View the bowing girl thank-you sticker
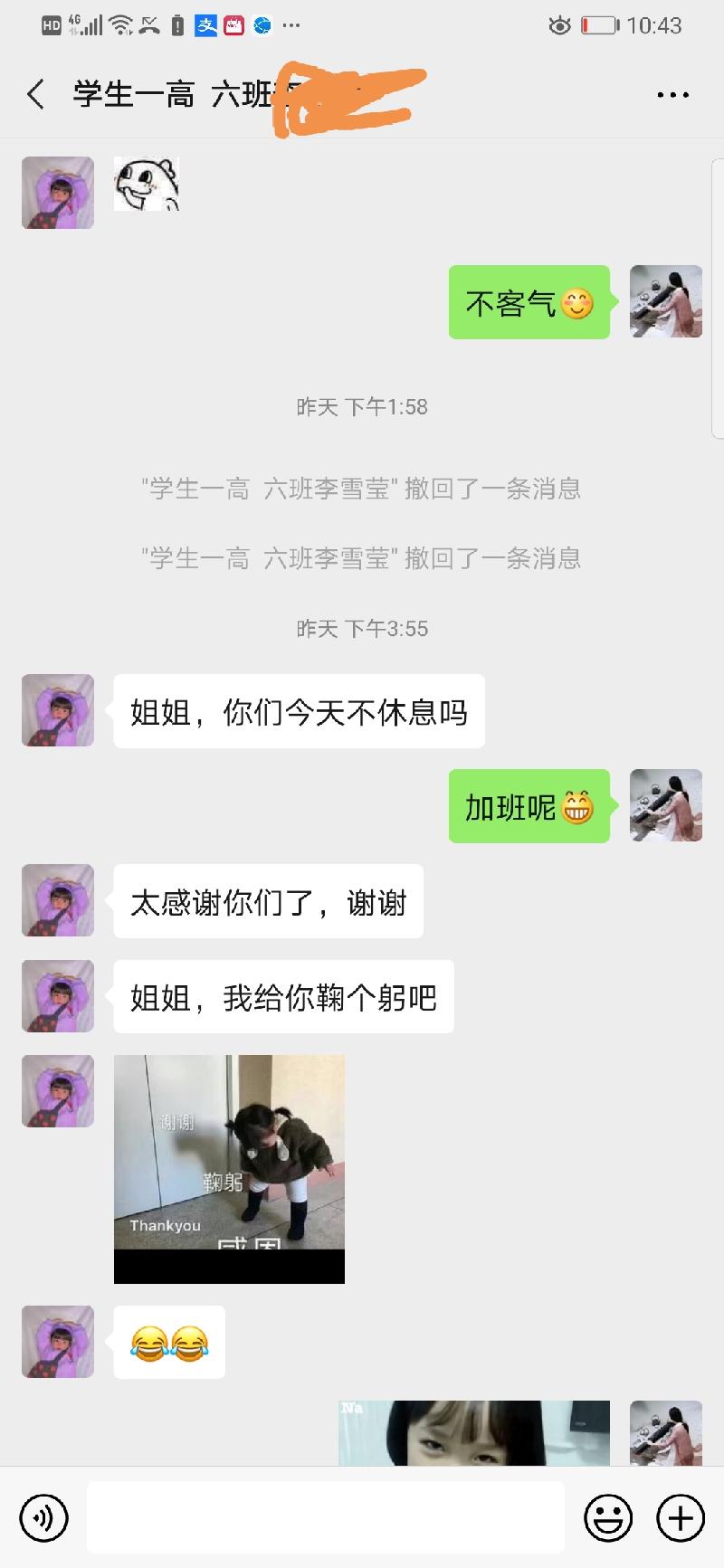 click(x=229, y=1168)
